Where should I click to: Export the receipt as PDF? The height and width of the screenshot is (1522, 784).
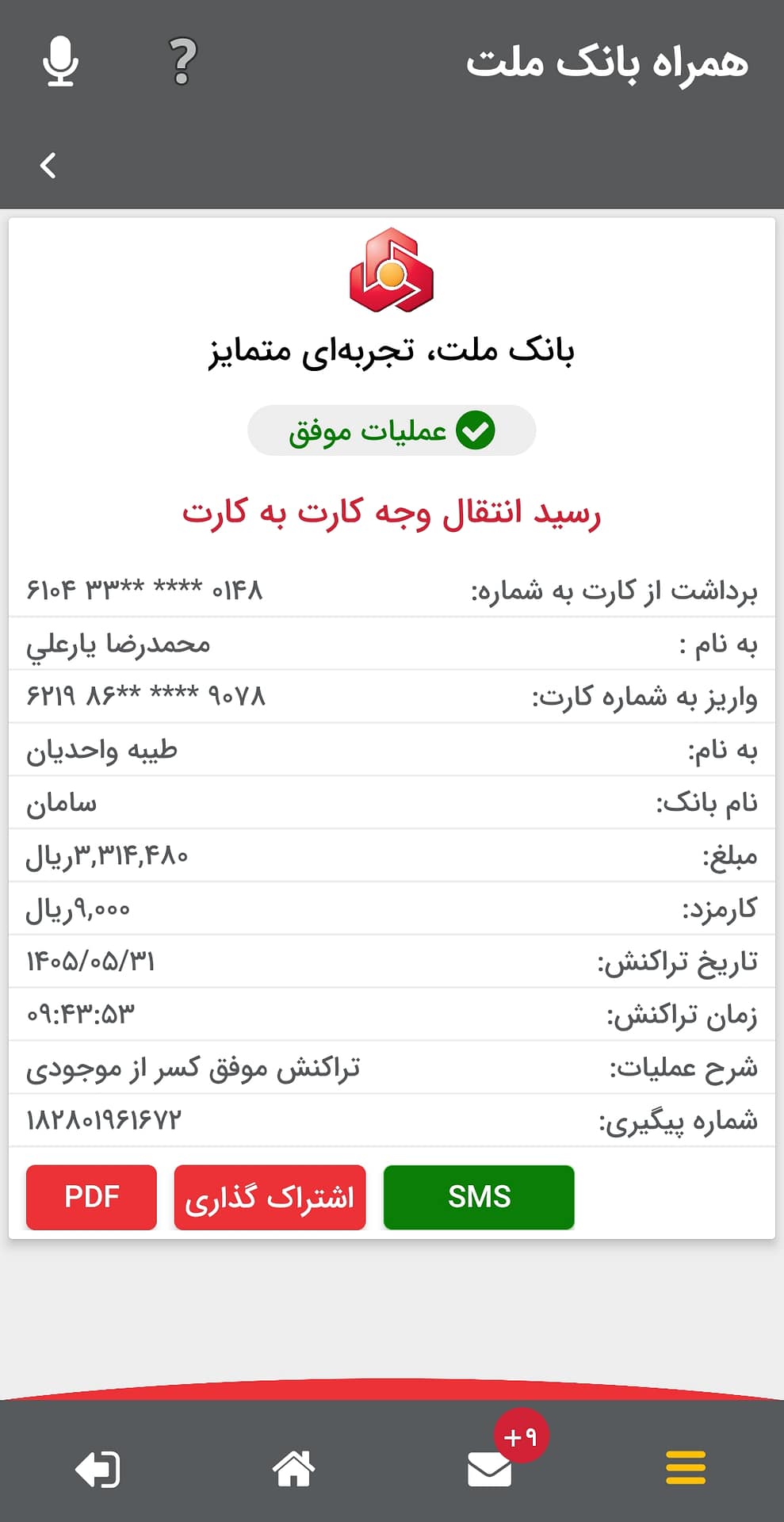coord(91,1197)
